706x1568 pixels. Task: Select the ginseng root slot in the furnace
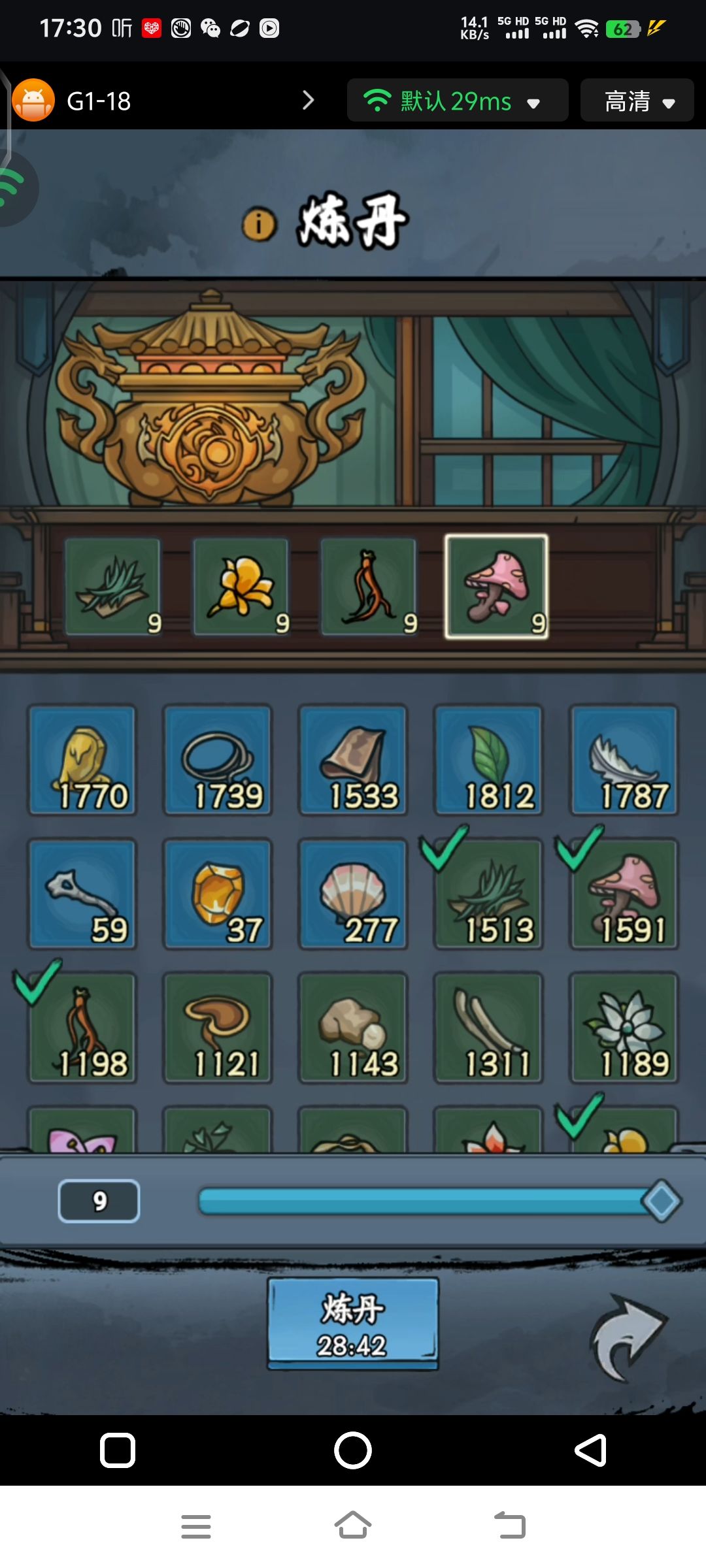(369, 587)
